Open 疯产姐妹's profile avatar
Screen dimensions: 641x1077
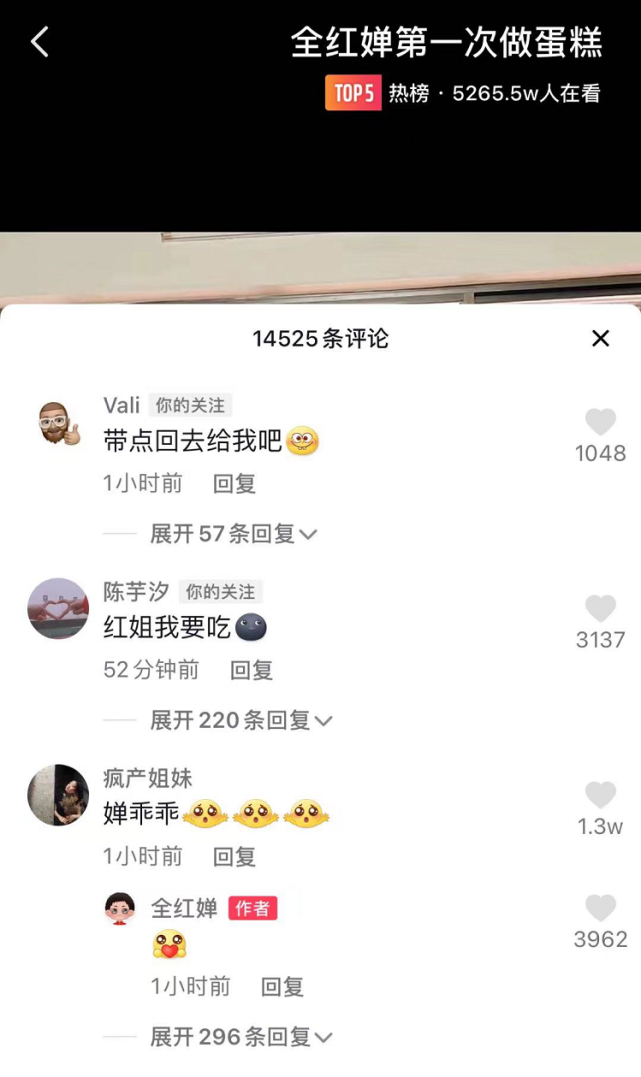tap(58, 795)
